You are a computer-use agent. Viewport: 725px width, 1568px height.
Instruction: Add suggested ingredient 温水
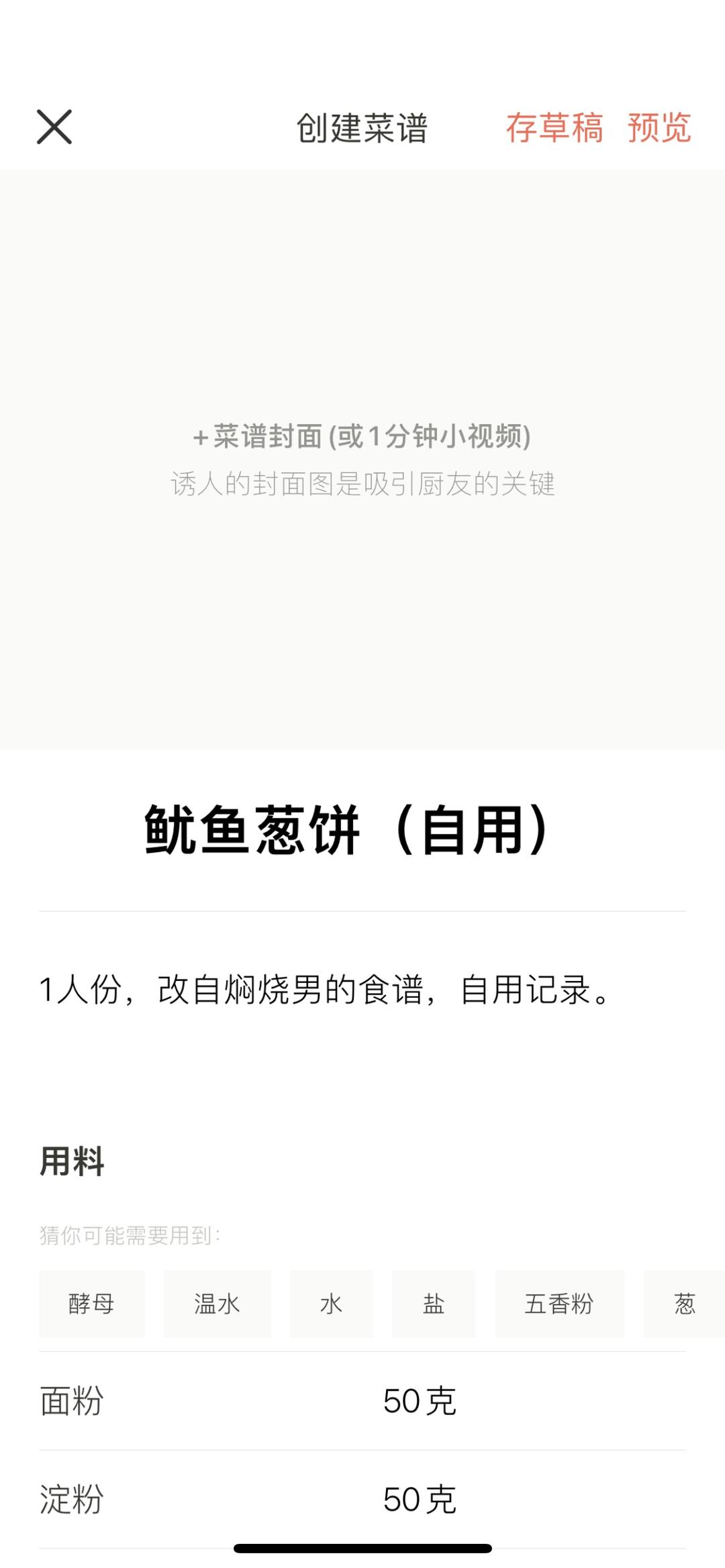click(x=217, y=1304)
